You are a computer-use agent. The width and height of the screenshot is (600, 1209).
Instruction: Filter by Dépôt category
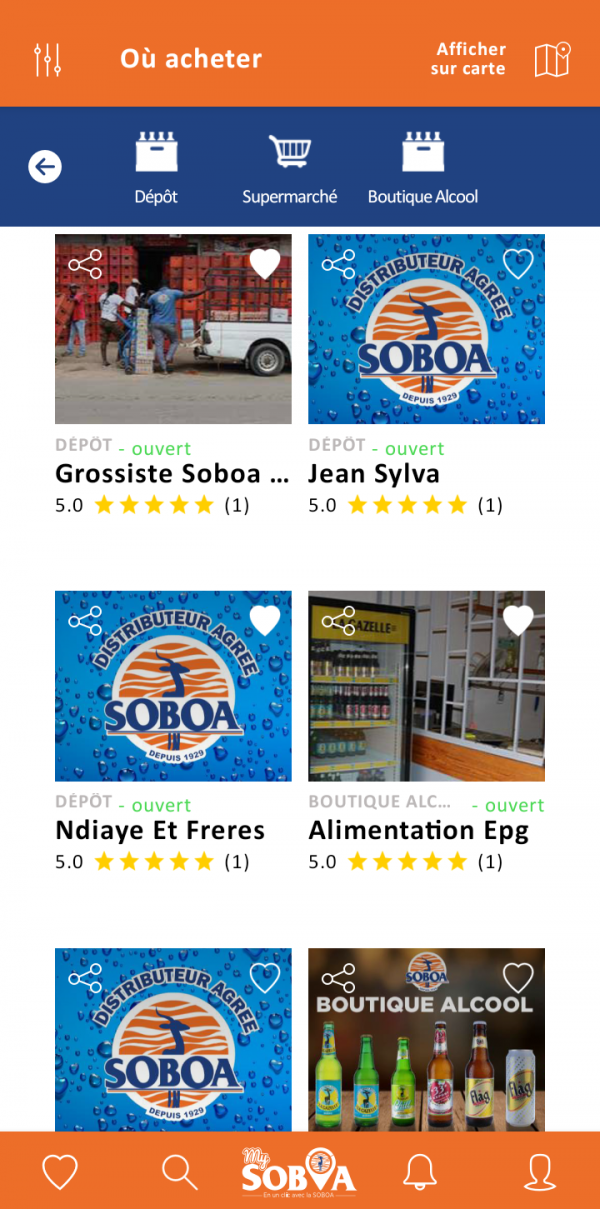[156, 168]
